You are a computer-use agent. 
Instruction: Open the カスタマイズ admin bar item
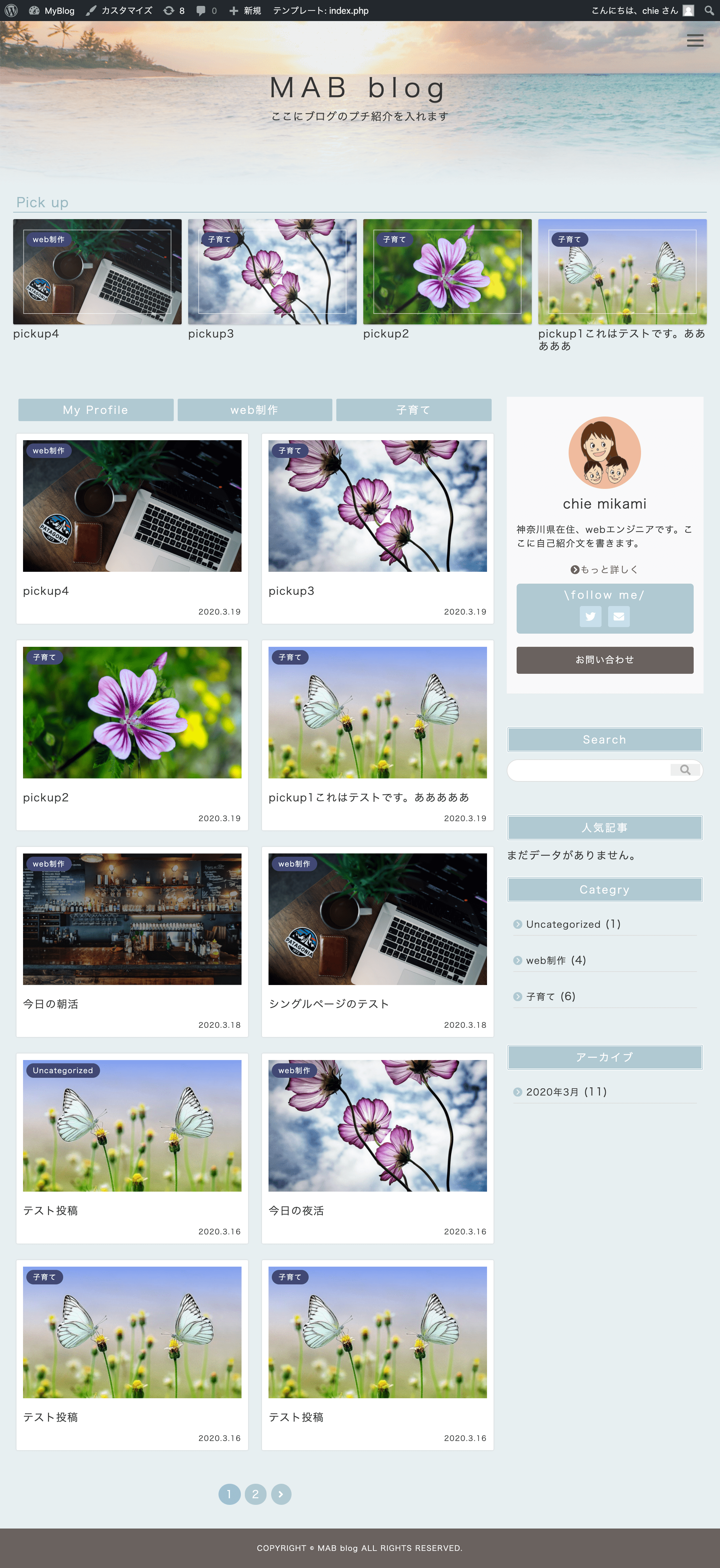click(x=119, y=10)
